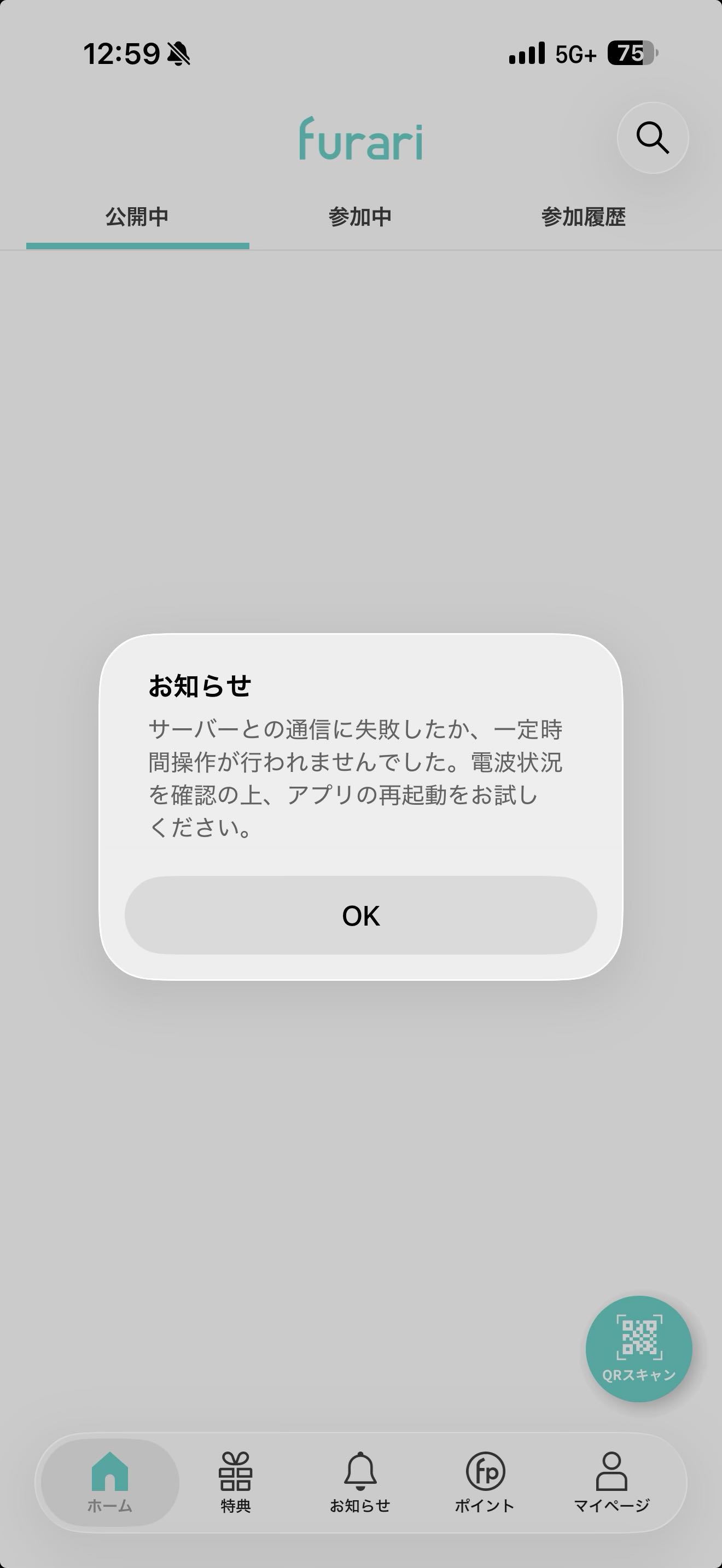Open the 特典 tab

236,1482
